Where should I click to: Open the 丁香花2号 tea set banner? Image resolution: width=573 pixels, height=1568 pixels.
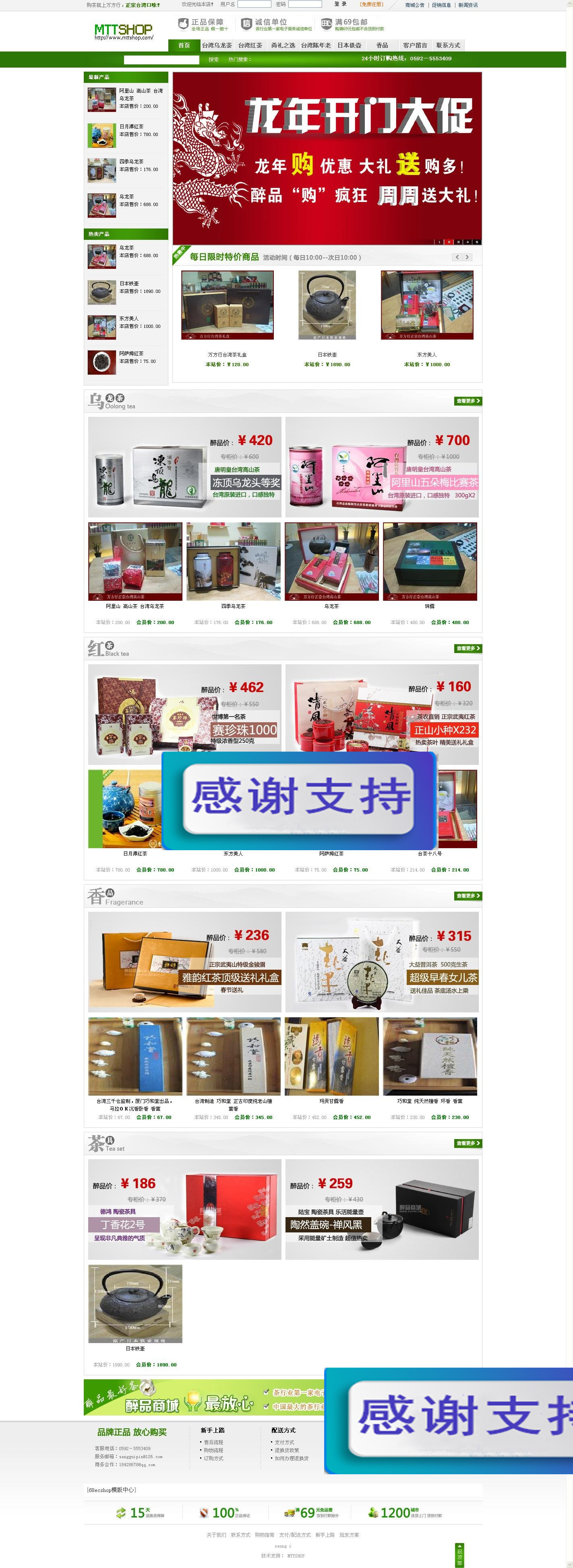point(184,1209)
